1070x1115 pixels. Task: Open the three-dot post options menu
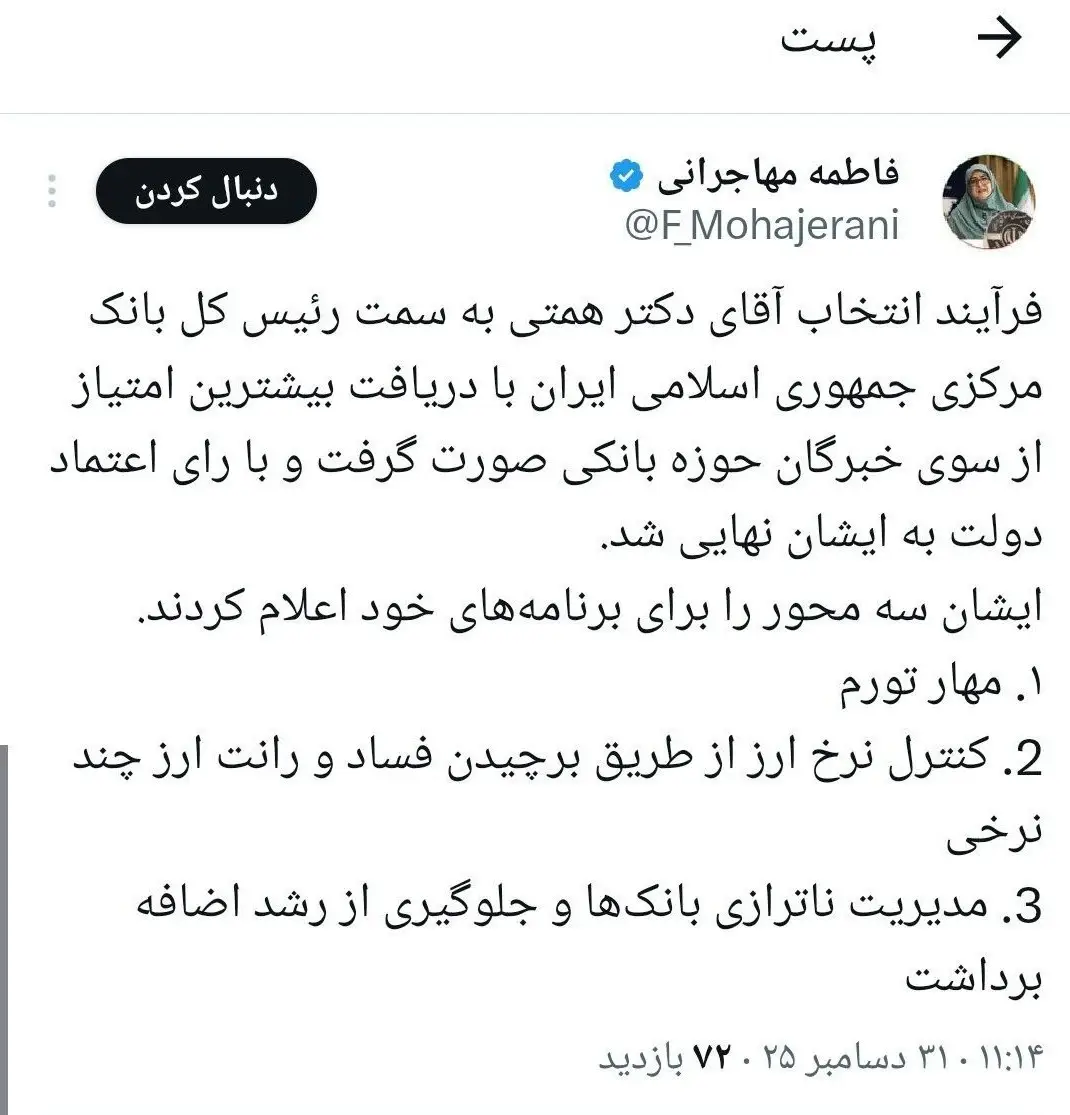(53, 191)
